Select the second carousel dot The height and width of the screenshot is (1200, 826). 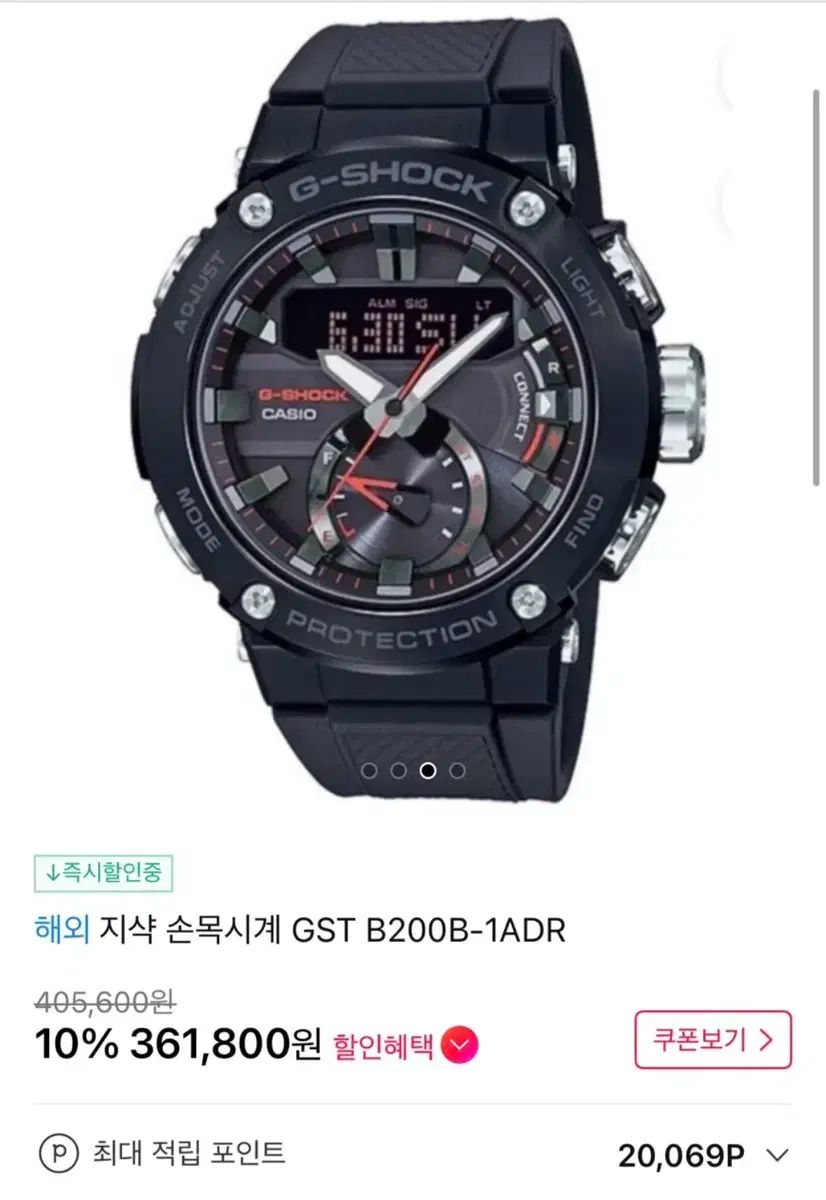[400, 770]
